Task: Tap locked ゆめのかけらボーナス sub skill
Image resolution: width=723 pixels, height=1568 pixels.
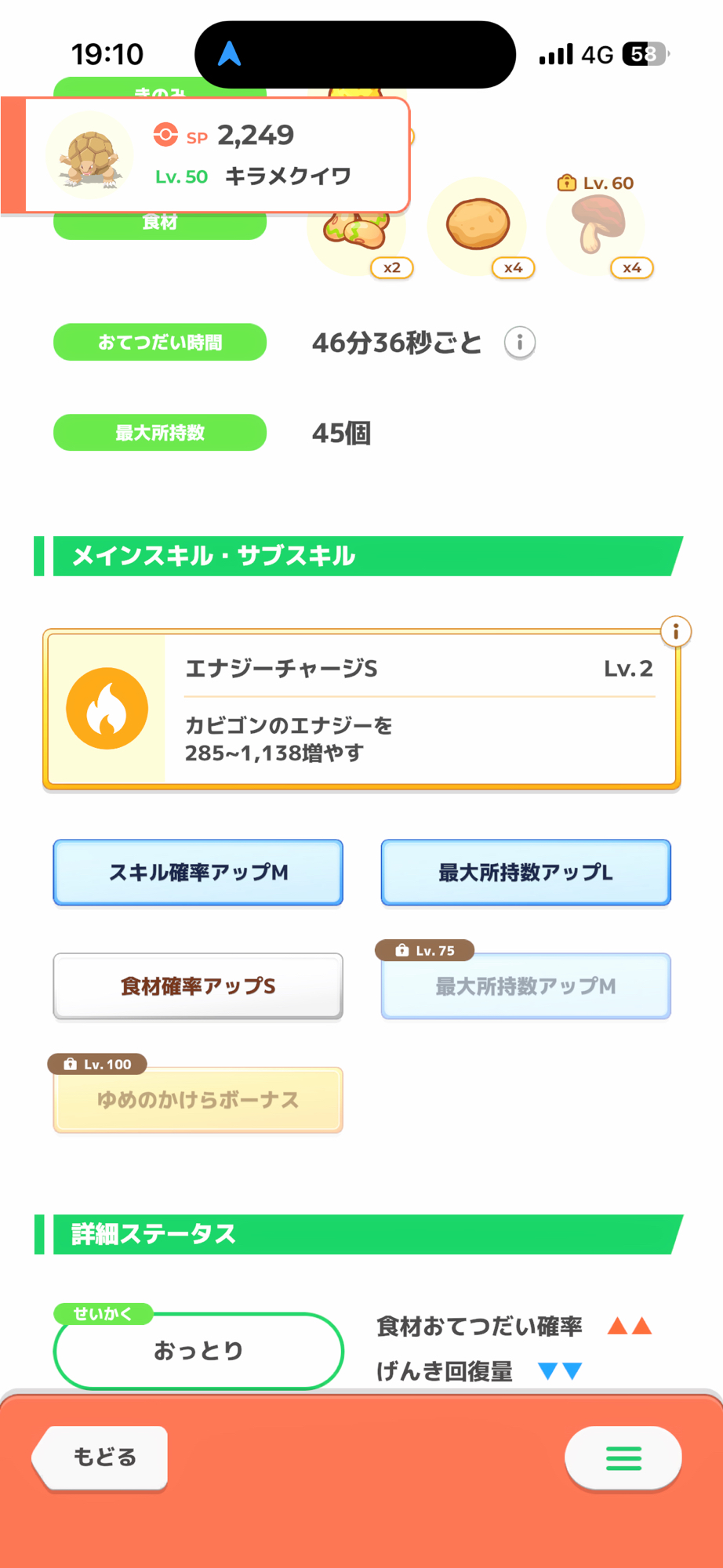Action: point(198,1099)
